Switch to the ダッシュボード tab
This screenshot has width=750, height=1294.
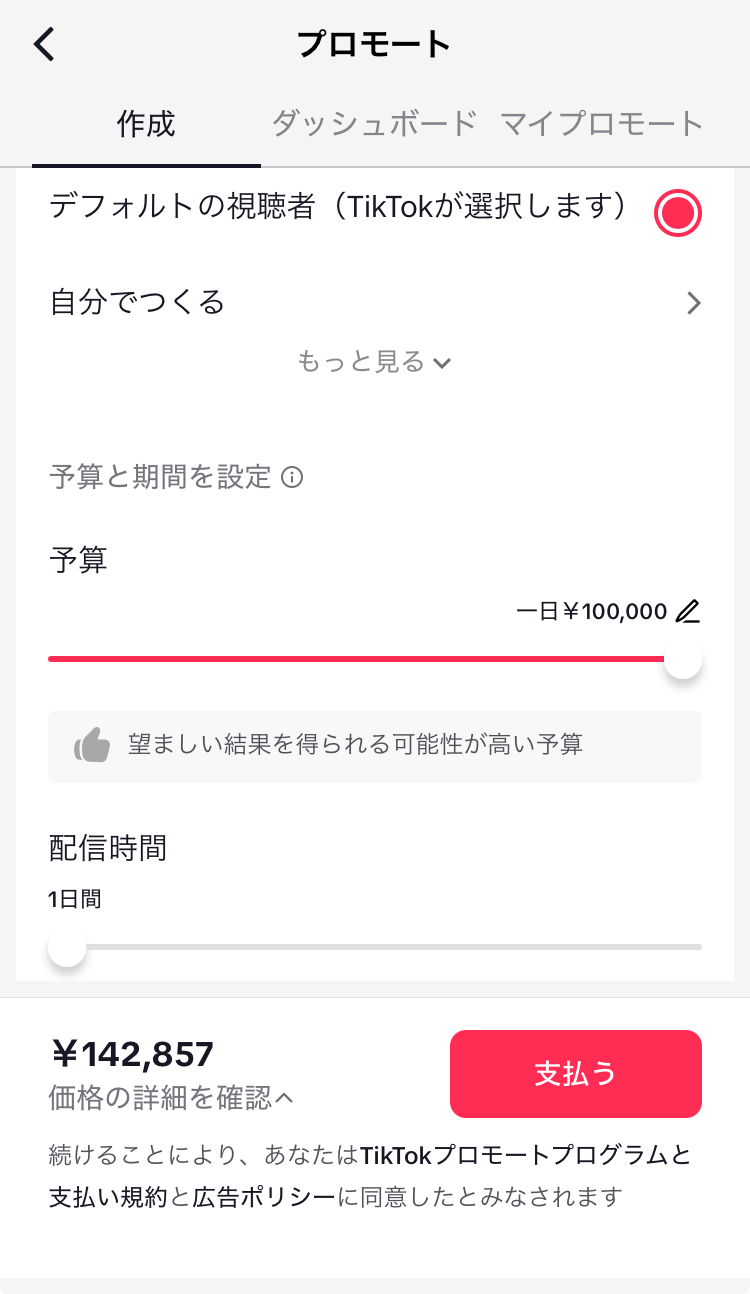(x=374, y=124)
